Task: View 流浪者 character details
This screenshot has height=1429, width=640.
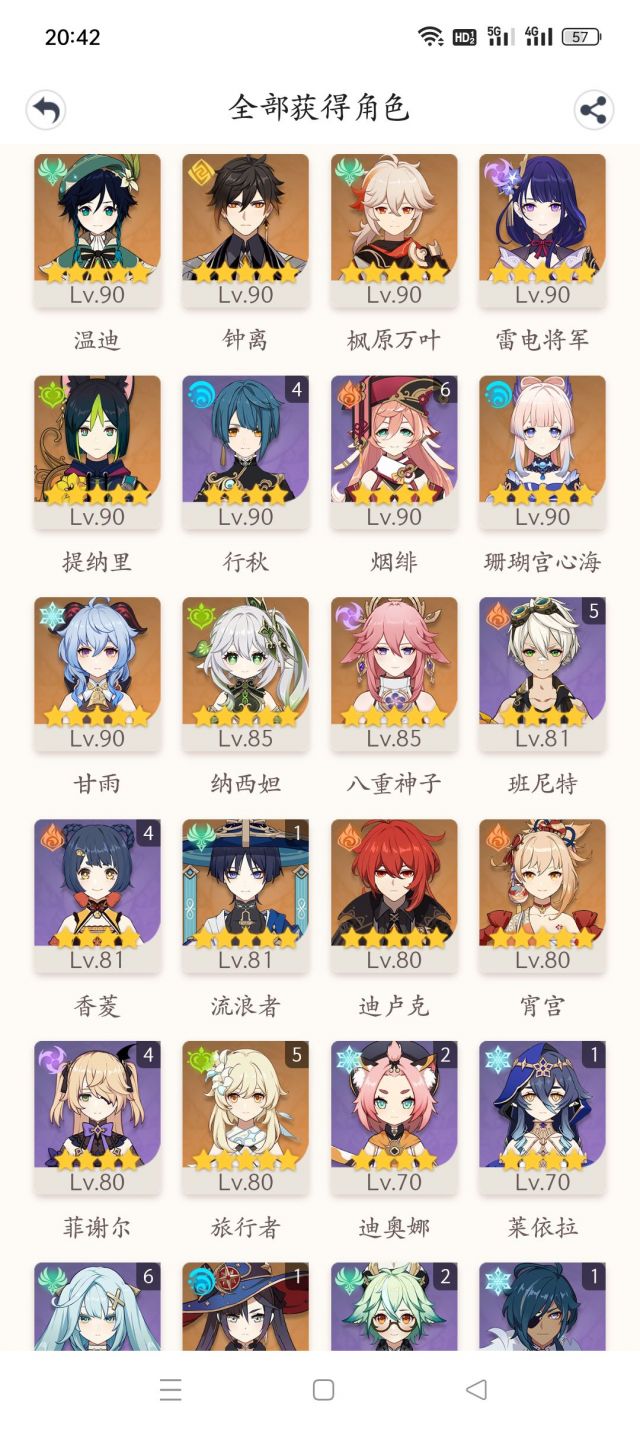Action: pyautogui.click(x=246, y=896)
